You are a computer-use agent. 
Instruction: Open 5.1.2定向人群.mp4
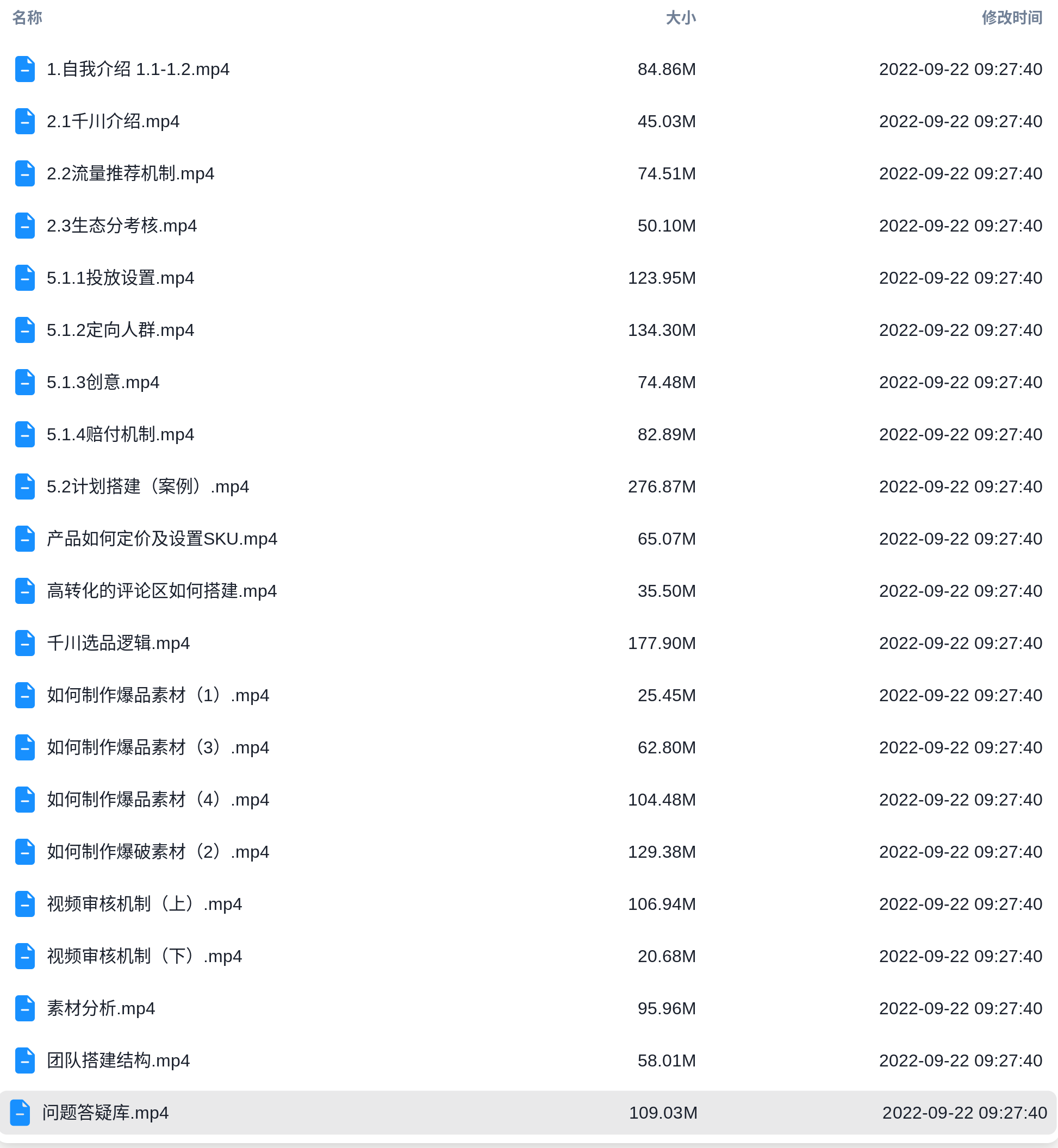(120, 330)
